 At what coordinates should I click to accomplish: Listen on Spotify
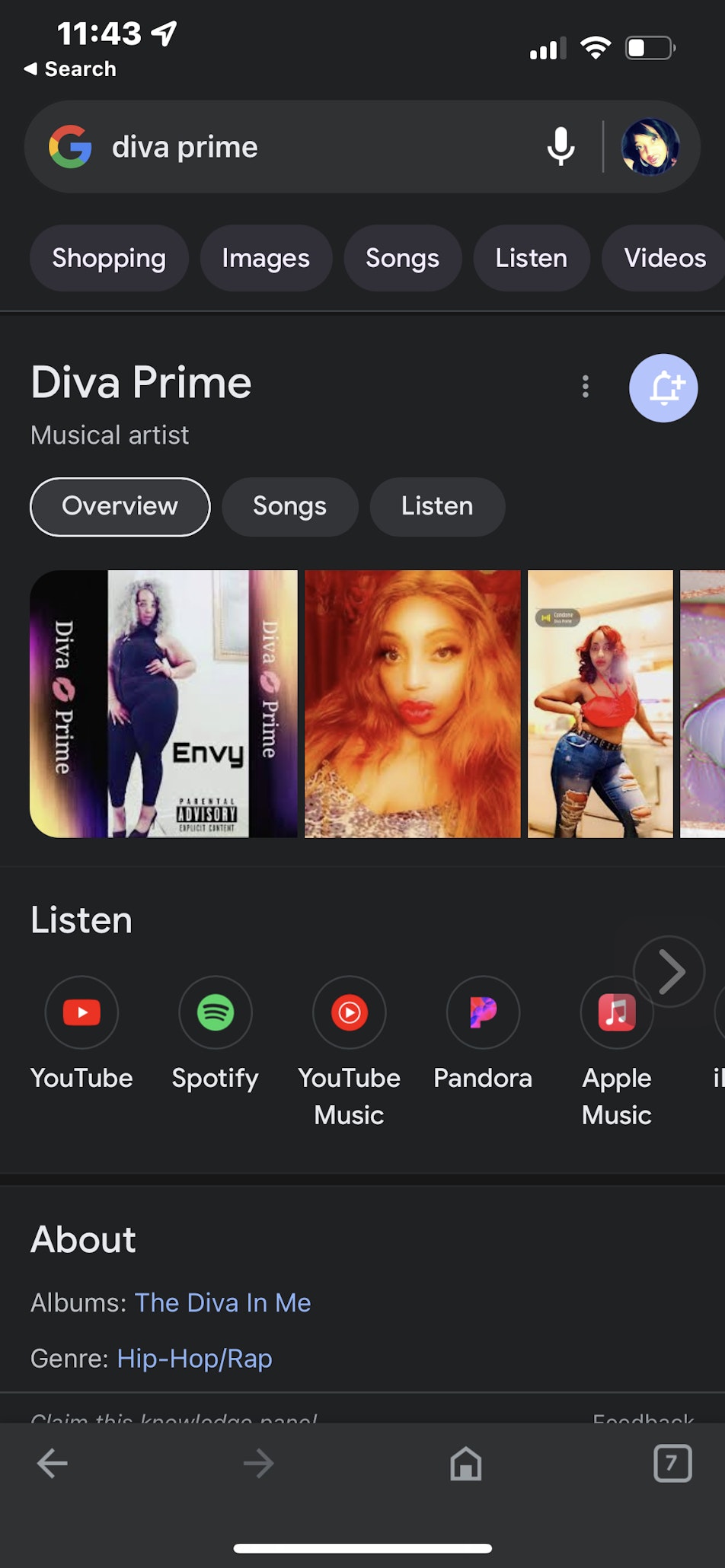pyautogui.click(x=216, y=1013)
